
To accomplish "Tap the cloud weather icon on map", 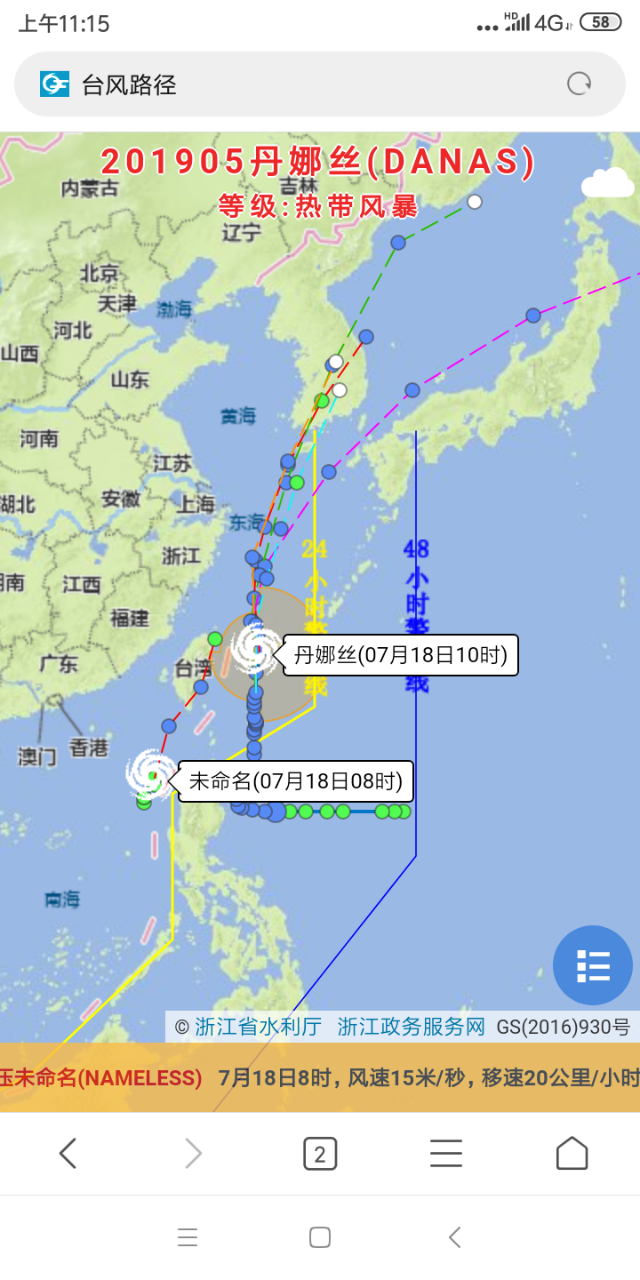I will point(607,184).
